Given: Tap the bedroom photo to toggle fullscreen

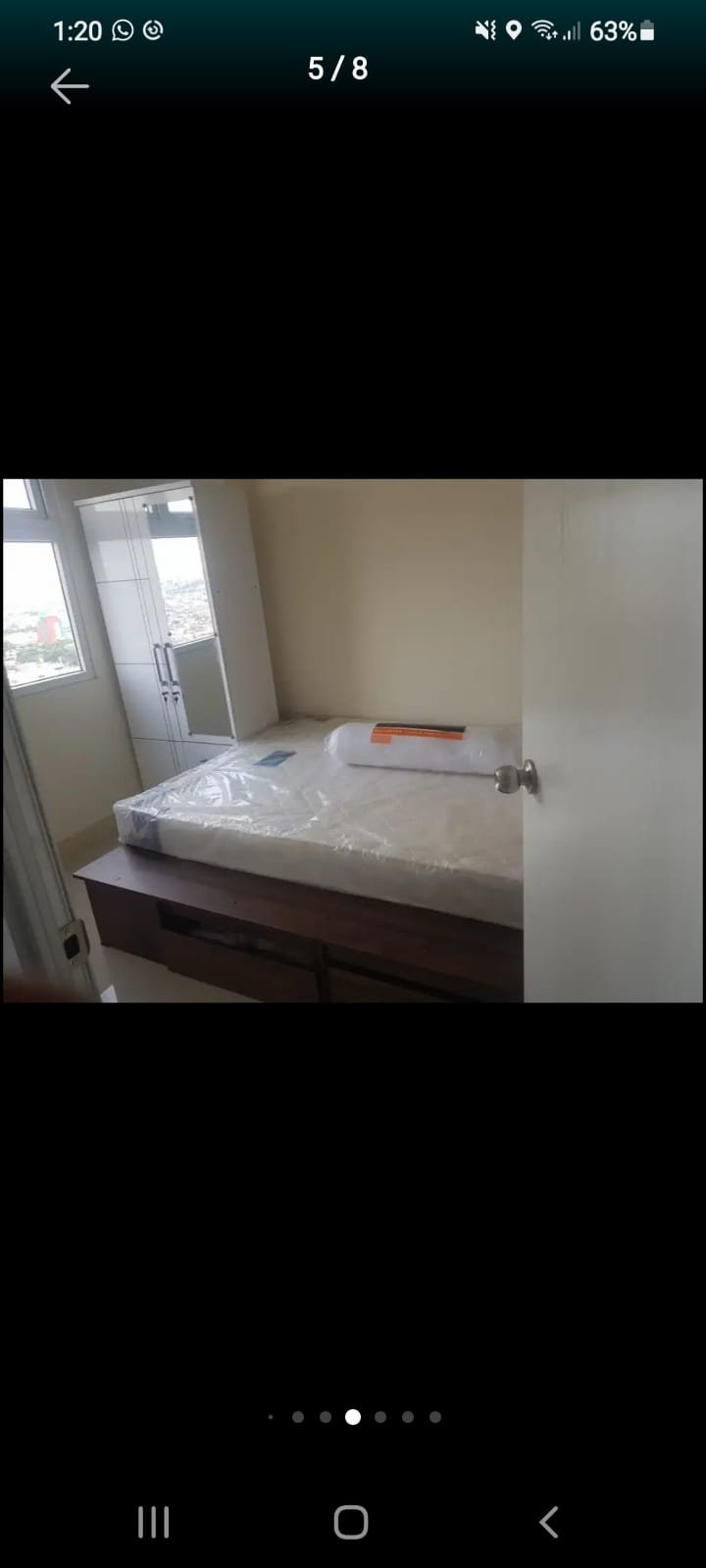Looking at the screenshot, I should click(353, 740).
